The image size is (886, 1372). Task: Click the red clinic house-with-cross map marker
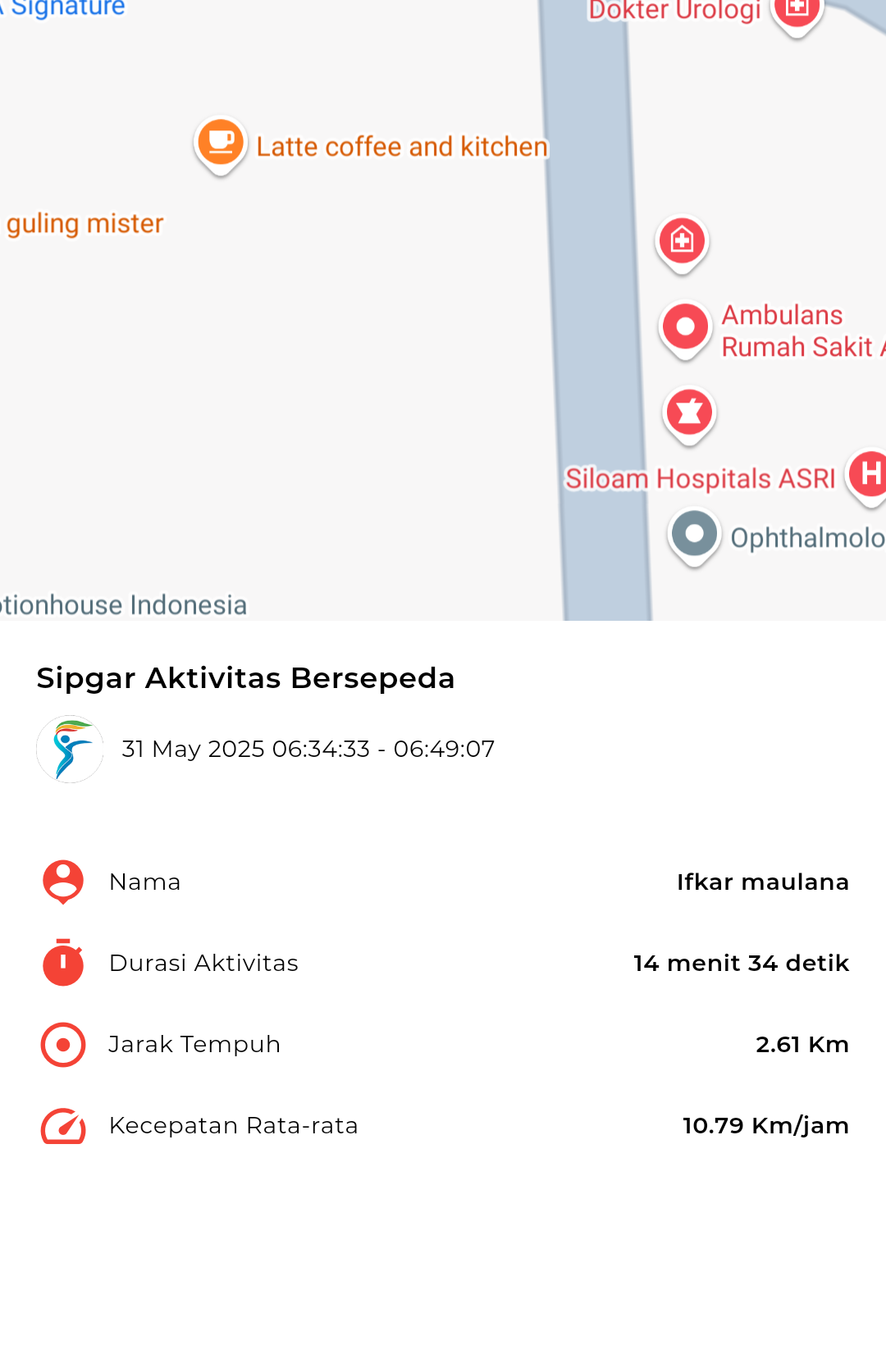click(x=681, y=240)
